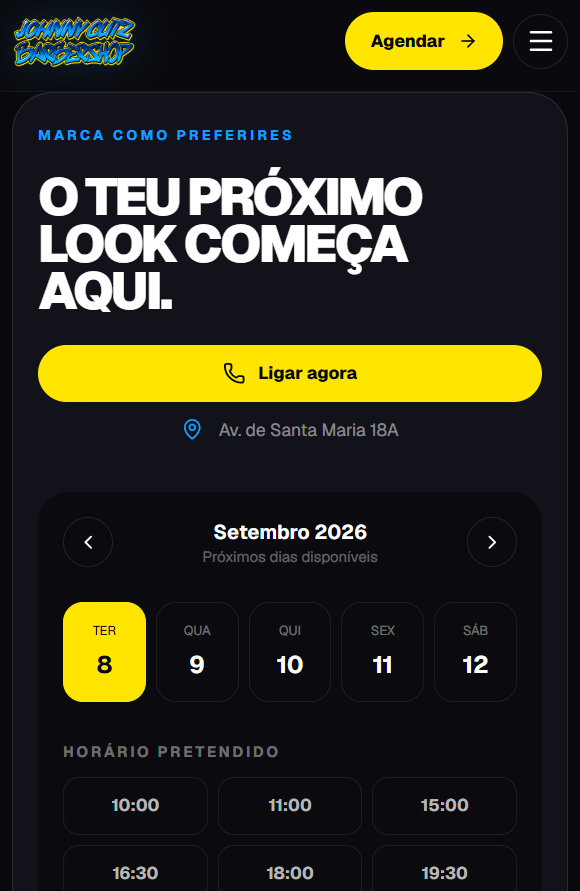Open the Av. de Santa Maria 18A address
Viewport: 580px width, 891px height.
pyautogui.click(x=290, y=430)
